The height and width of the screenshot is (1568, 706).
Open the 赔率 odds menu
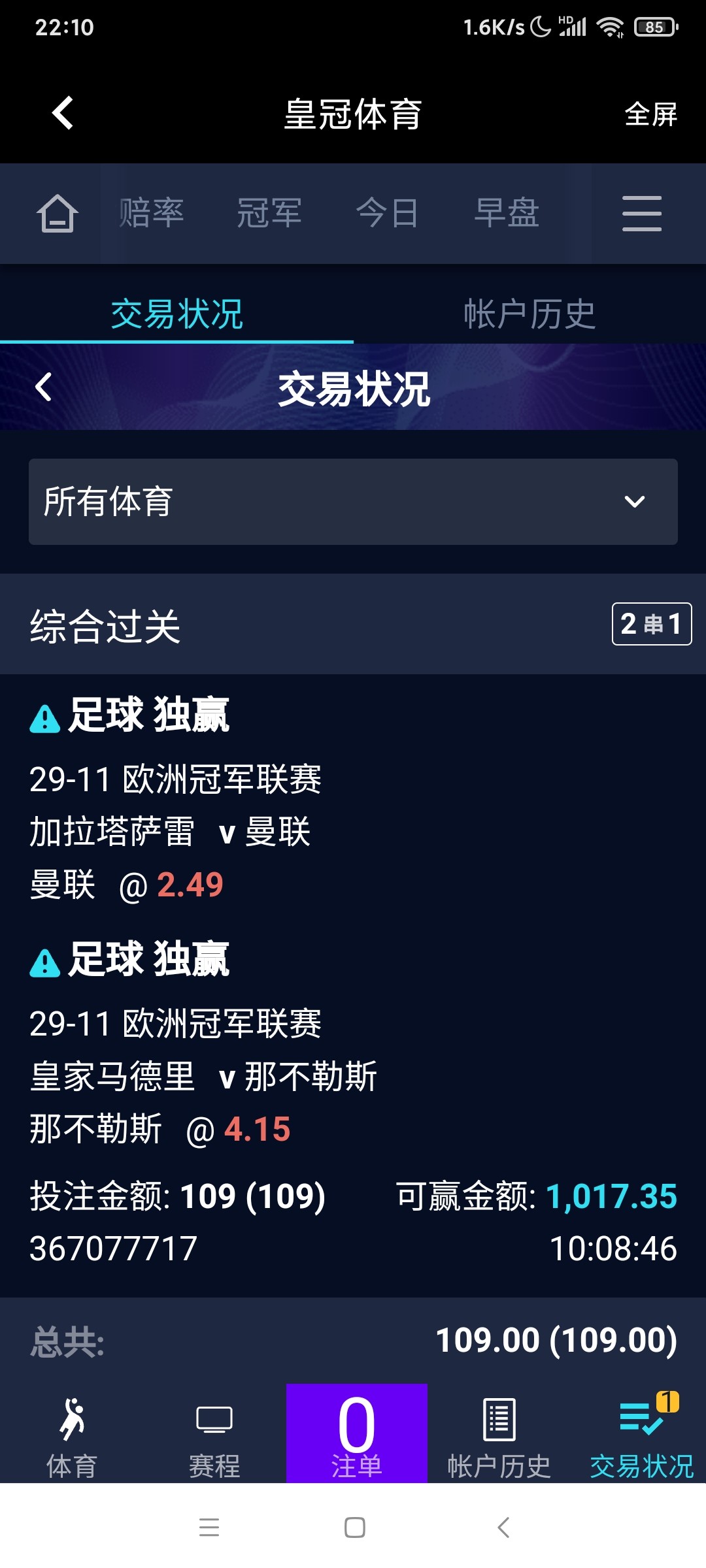pyautogui.click(x=152, y=214)
